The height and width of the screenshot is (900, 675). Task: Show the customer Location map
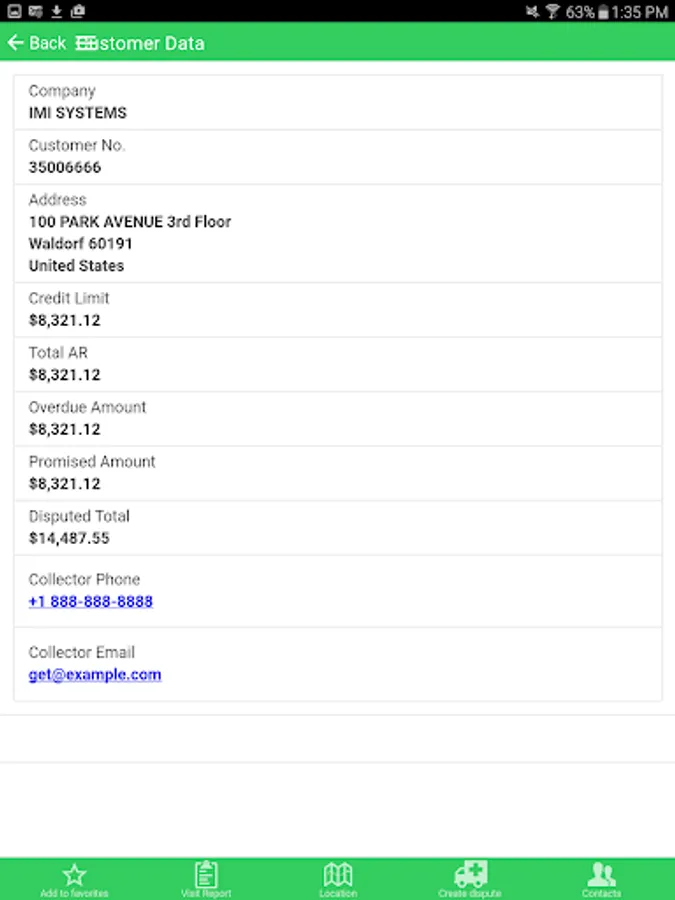(338, 879)
